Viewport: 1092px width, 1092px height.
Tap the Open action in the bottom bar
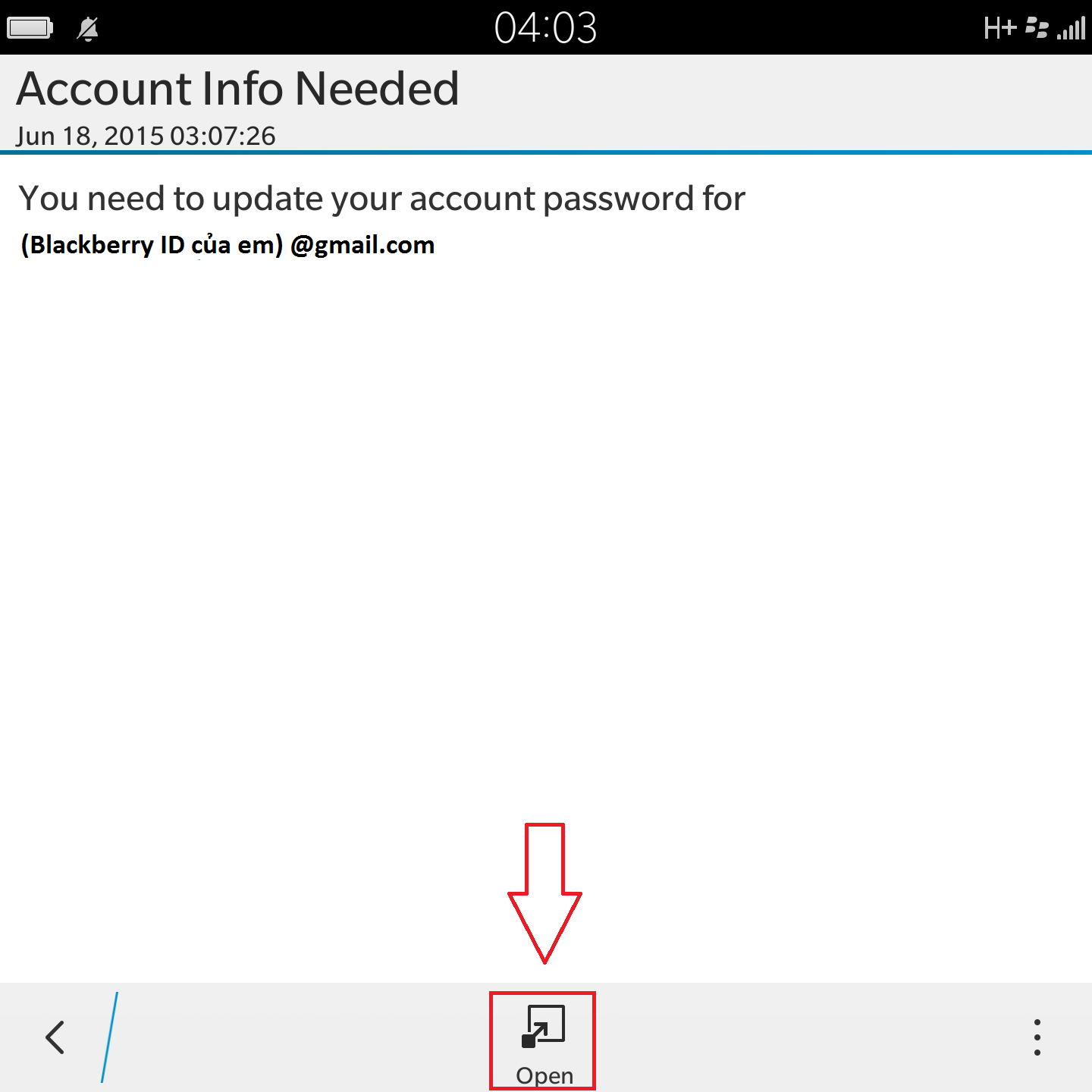click(543, 1040)
